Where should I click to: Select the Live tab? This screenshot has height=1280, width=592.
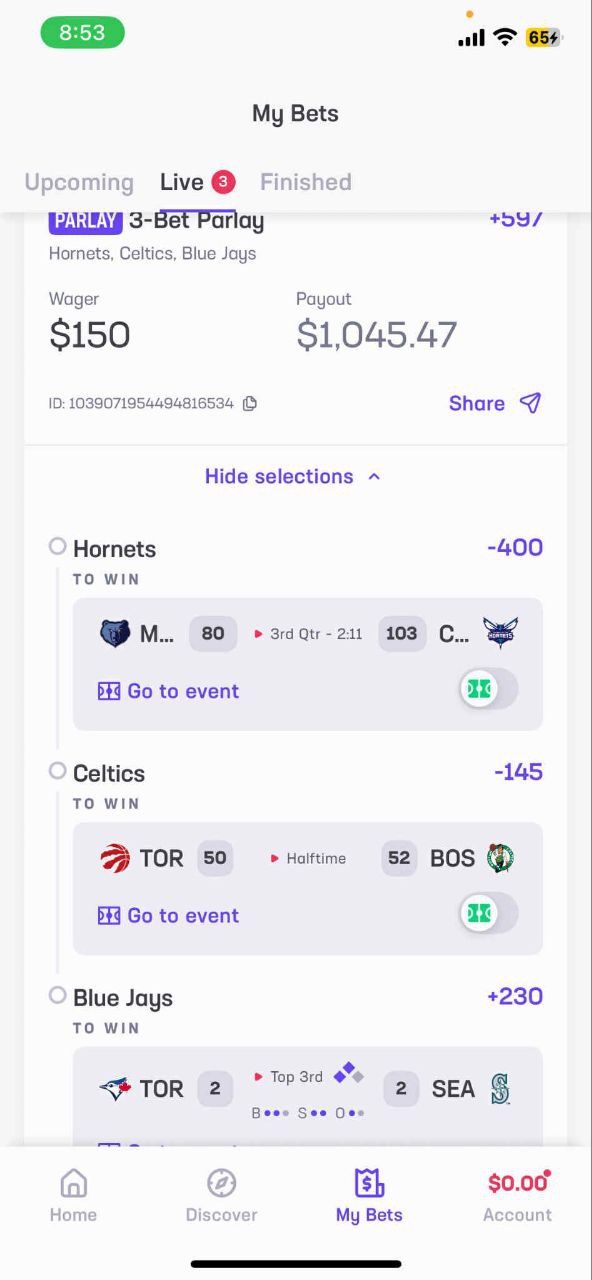pos(197,182)
